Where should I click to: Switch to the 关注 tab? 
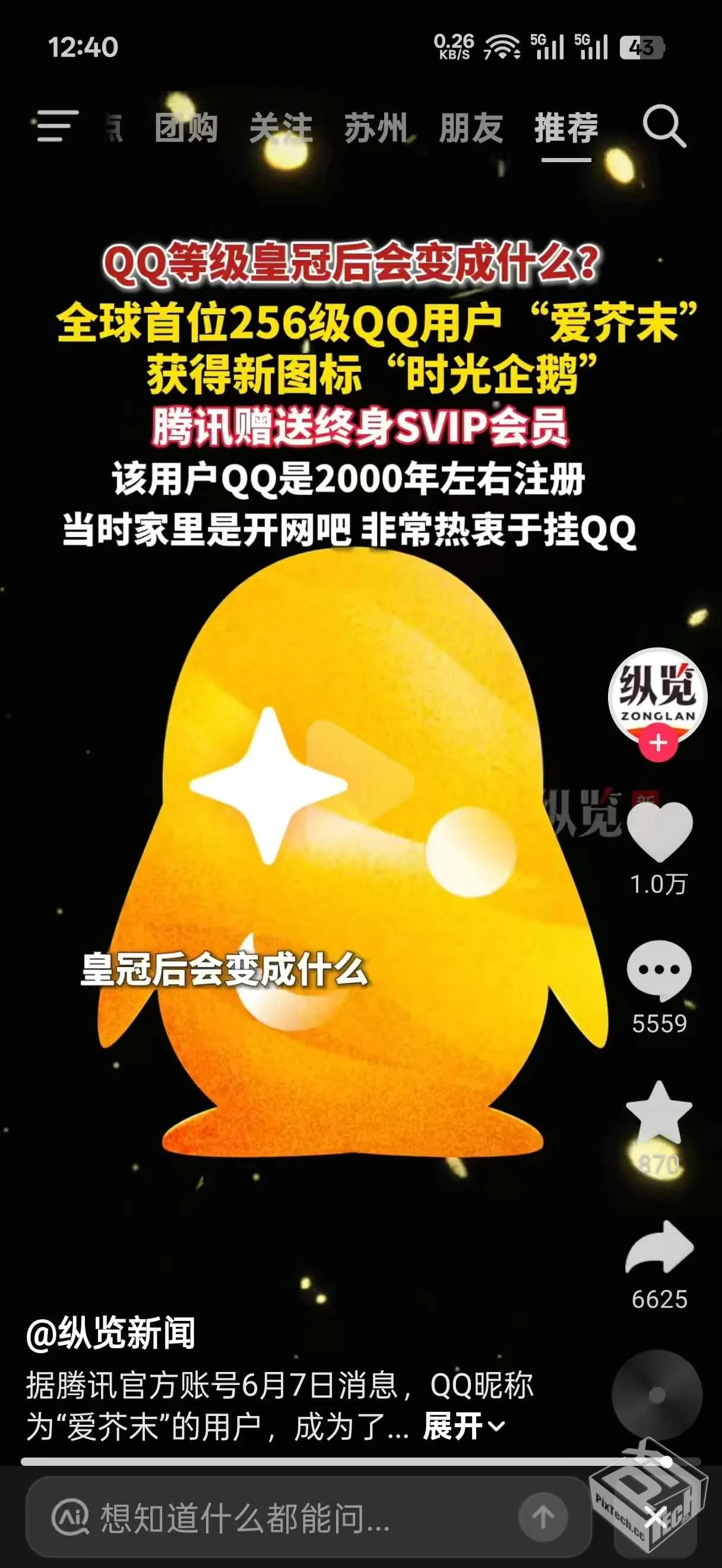point(280,128)
